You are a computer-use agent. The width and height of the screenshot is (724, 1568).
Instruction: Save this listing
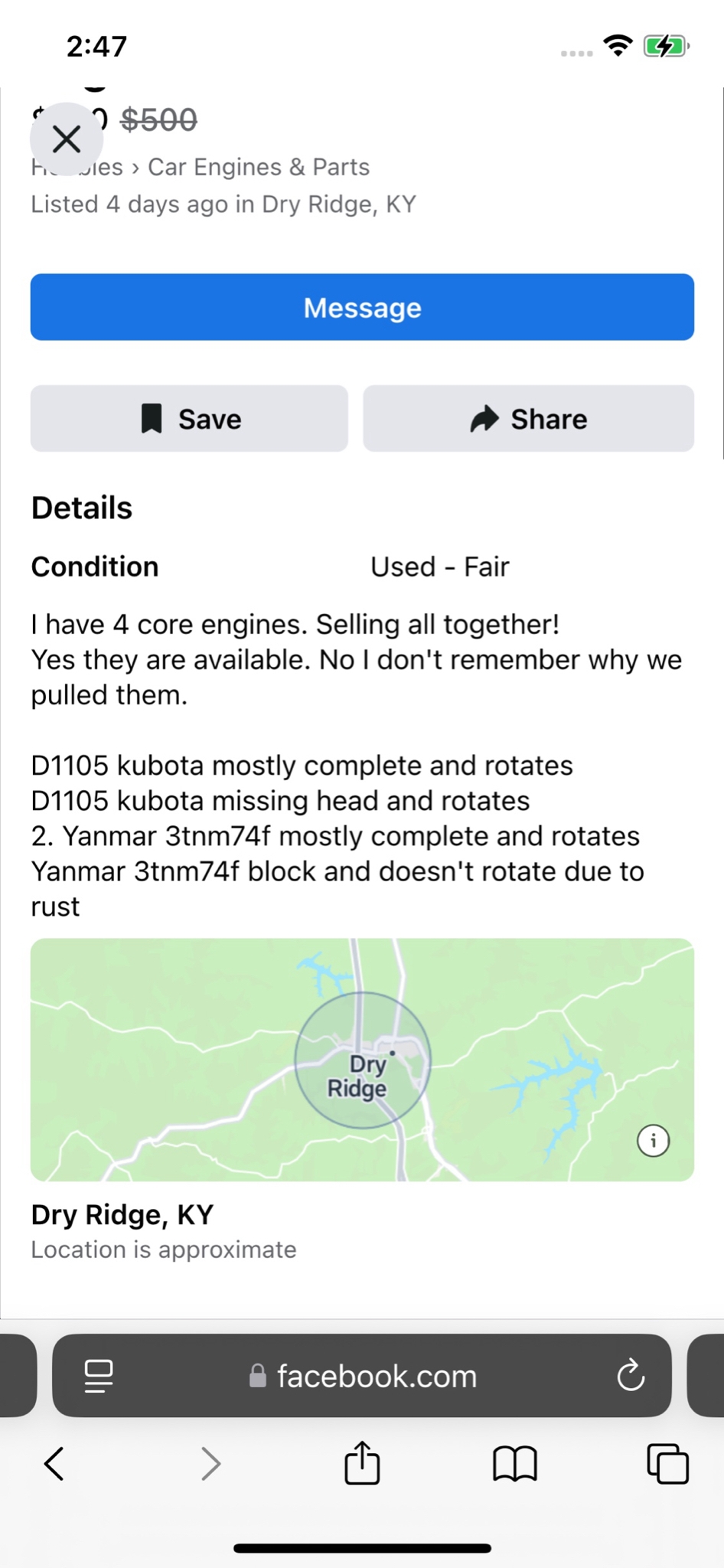pyautogui.click(x=189, y=419)
